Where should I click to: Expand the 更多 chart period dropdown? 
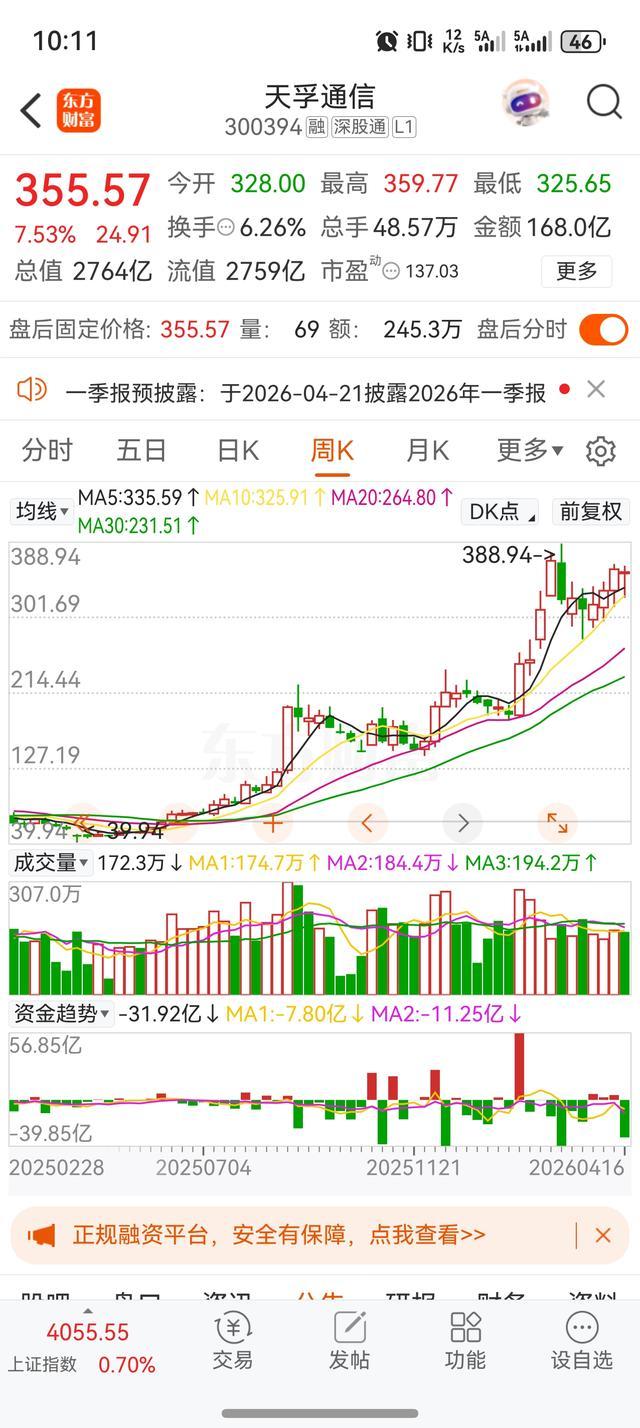[x=529, y=451]
